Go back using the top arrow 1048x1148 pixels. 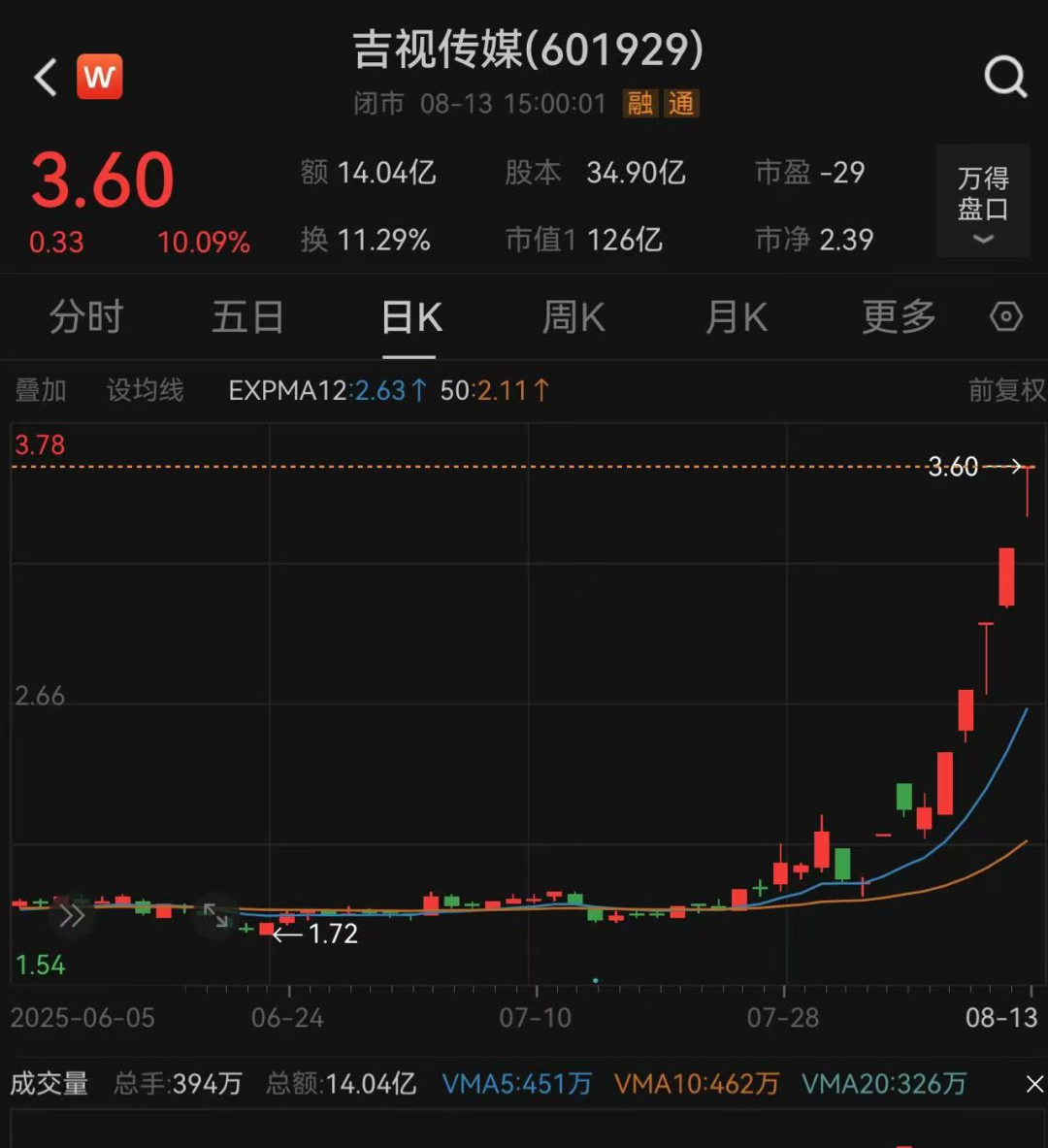46,78
